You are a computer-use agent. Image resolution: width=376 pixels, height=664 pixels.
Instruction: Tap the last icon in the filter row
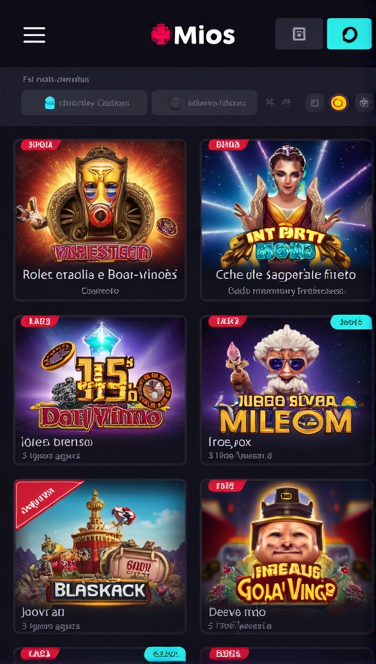(x=364, y=102)
